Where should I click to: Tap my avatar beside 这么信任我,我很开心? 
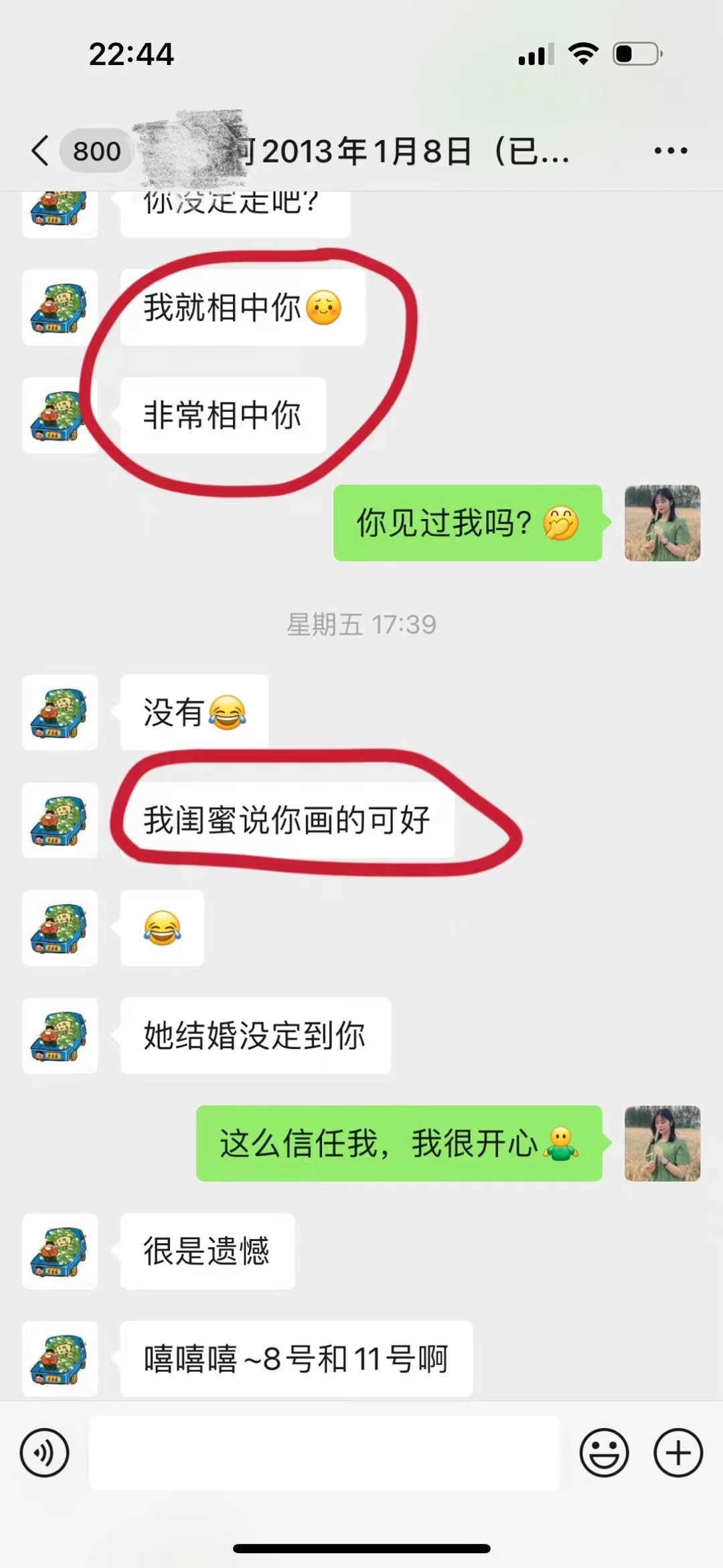point(662,1143)
